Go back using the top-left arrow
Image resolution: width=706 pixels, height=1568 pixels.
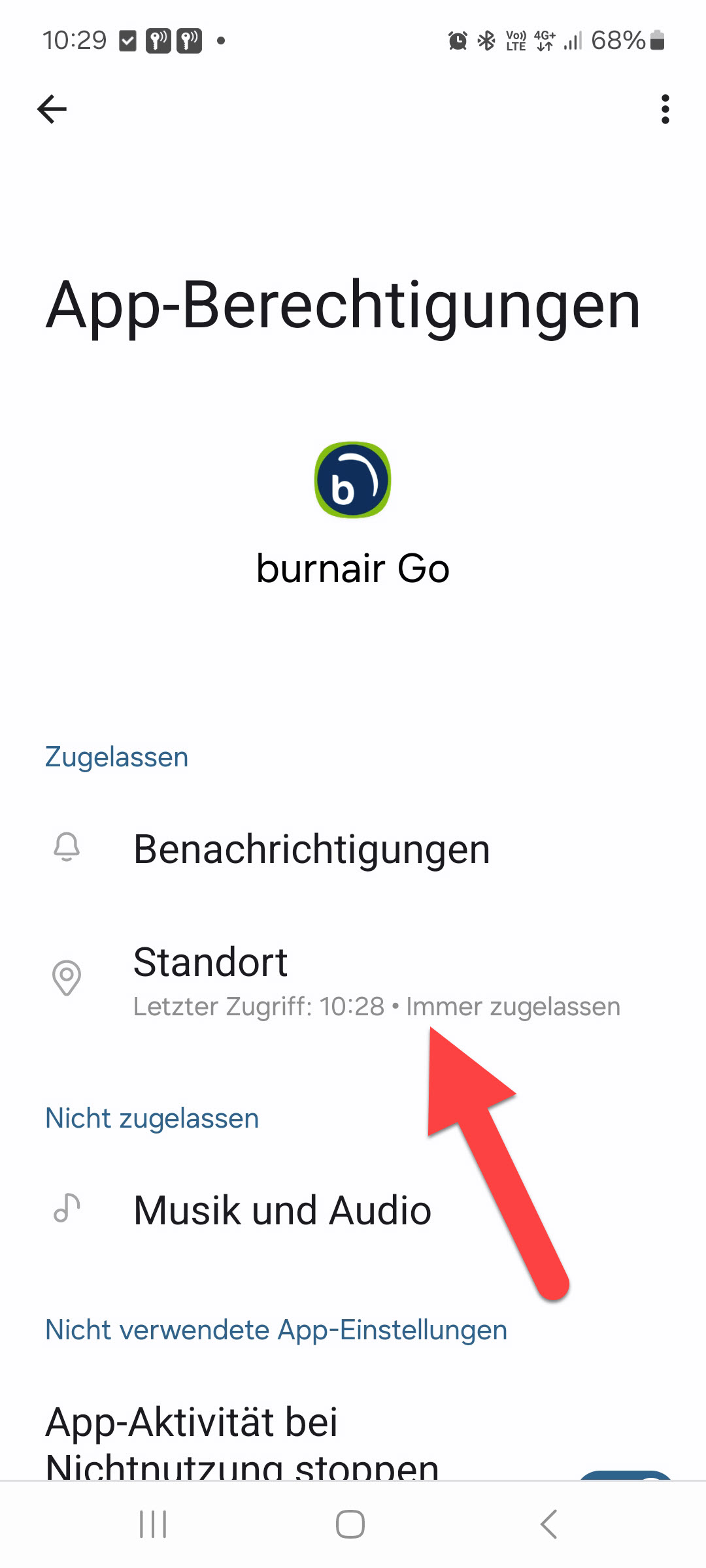52,109
